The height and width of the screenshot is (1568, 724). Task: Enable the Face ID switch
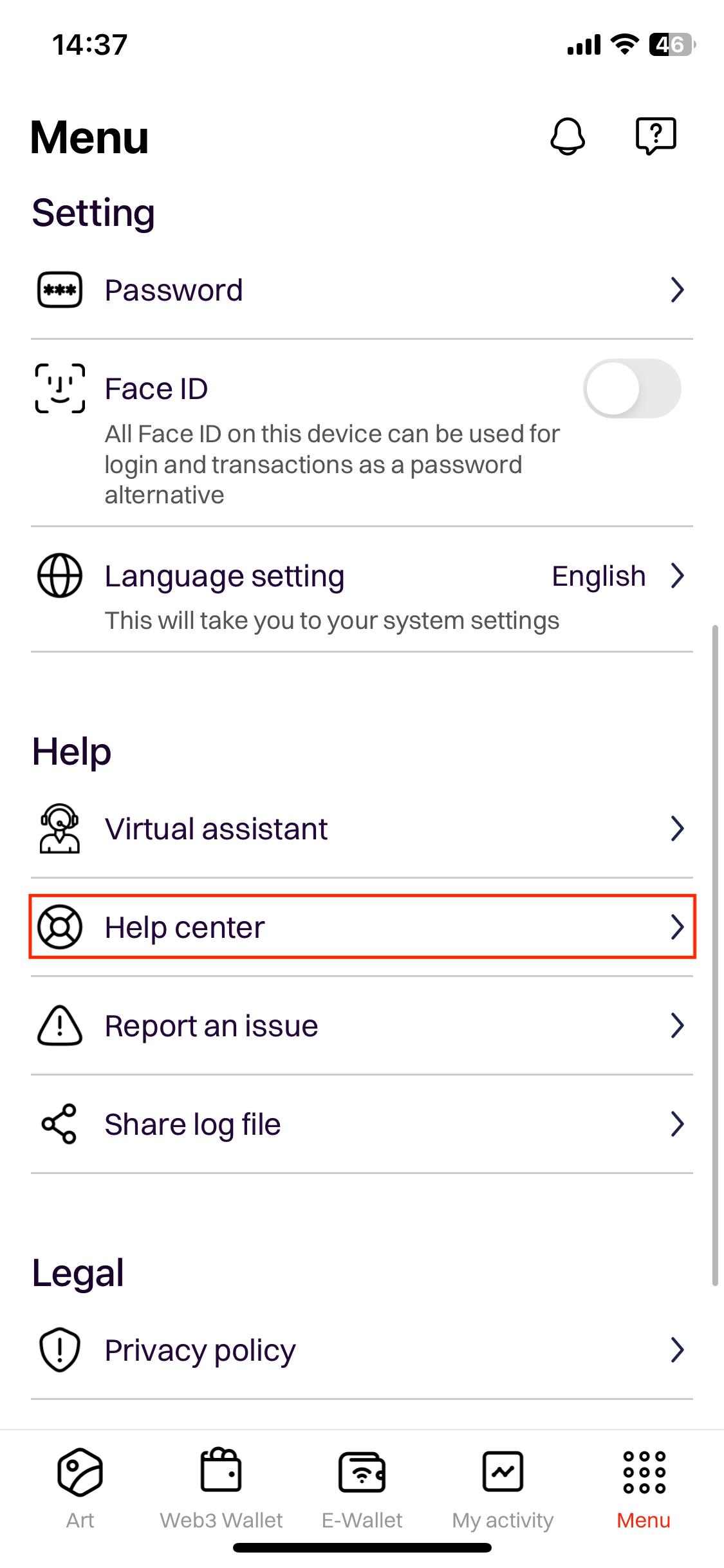click(632, 389)
